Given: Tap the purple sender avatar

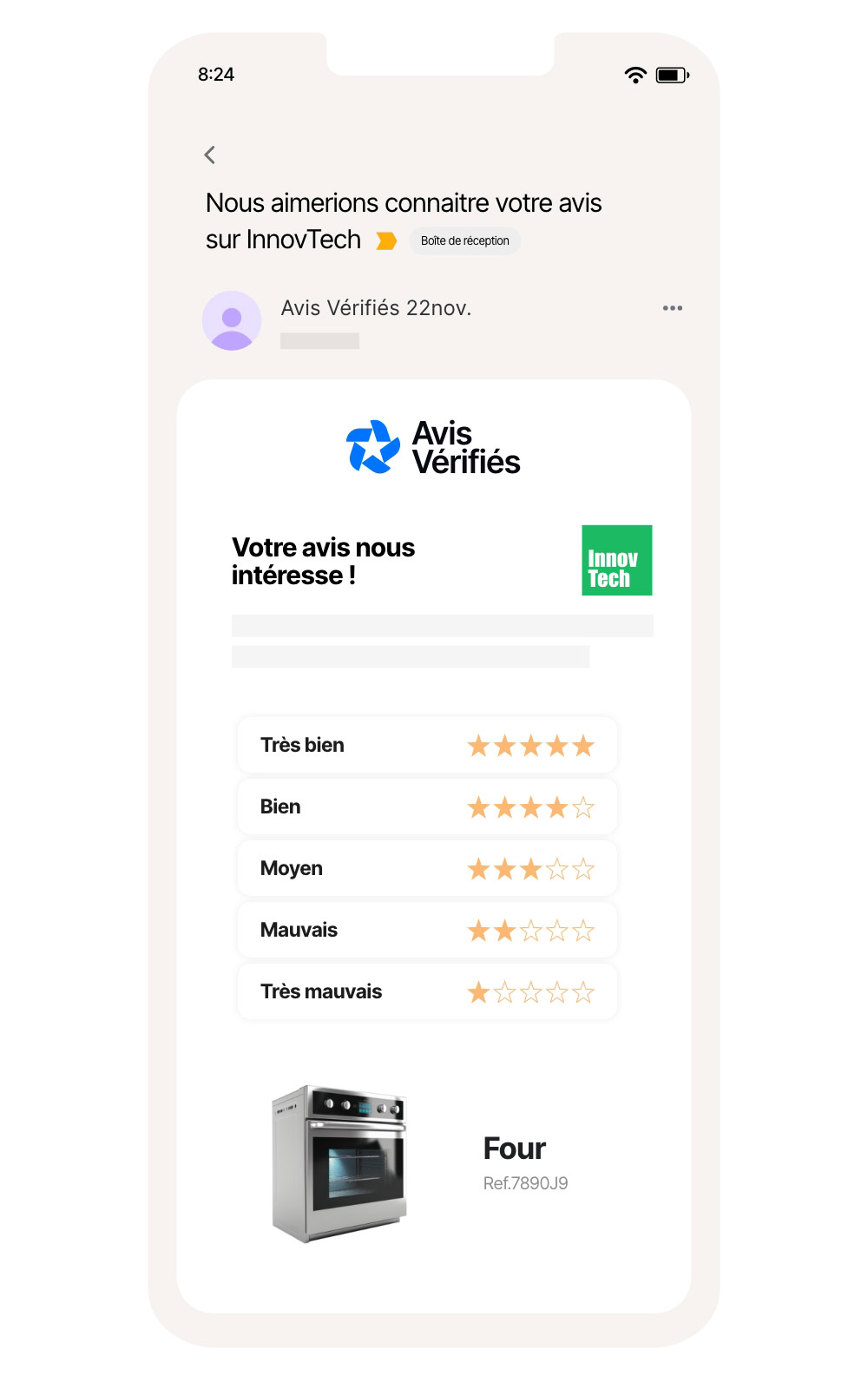Looking at the screenshot, I should (x=231, y=320).
